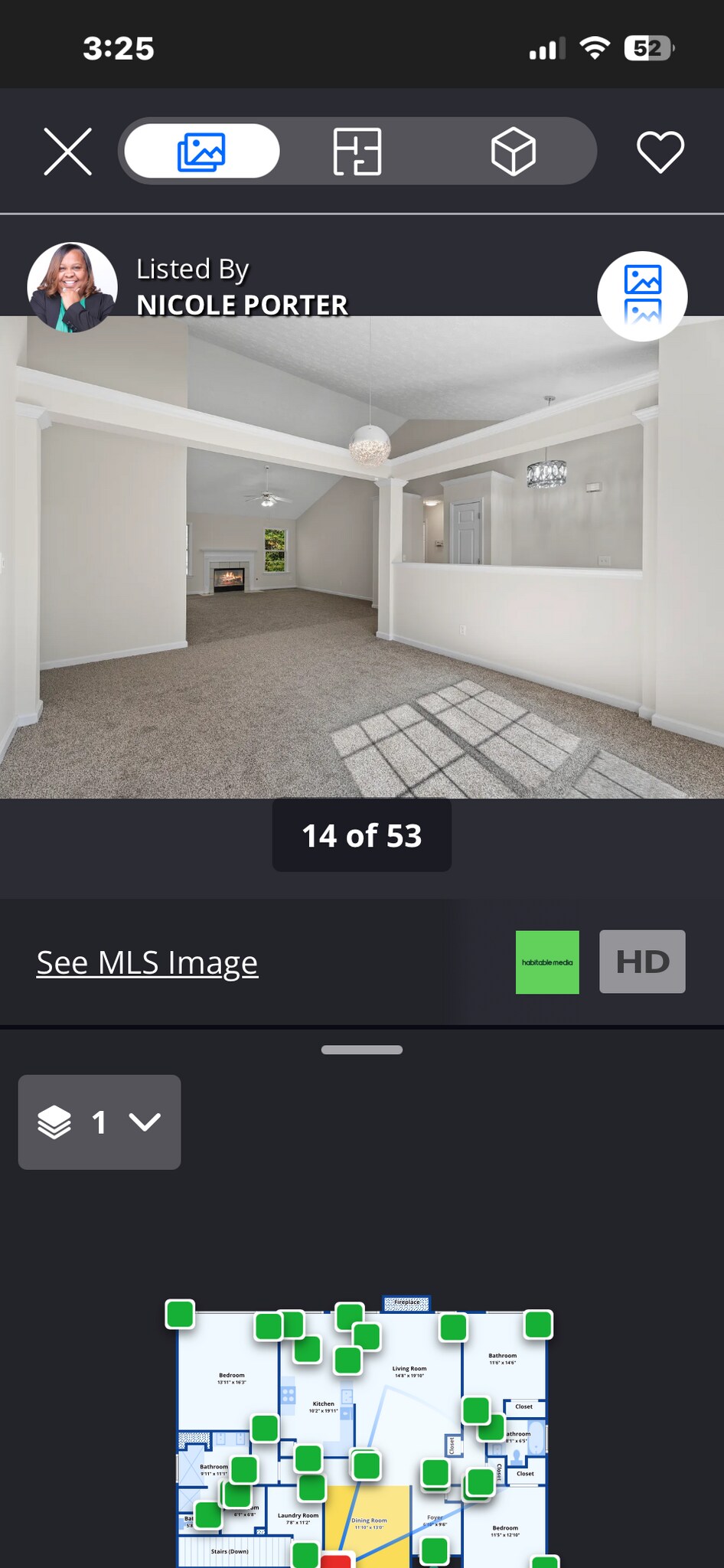Open the photo gallery list button
The height and width of the screenshot is (1568, 724).
pyautogui.click(x=642, y=296)
